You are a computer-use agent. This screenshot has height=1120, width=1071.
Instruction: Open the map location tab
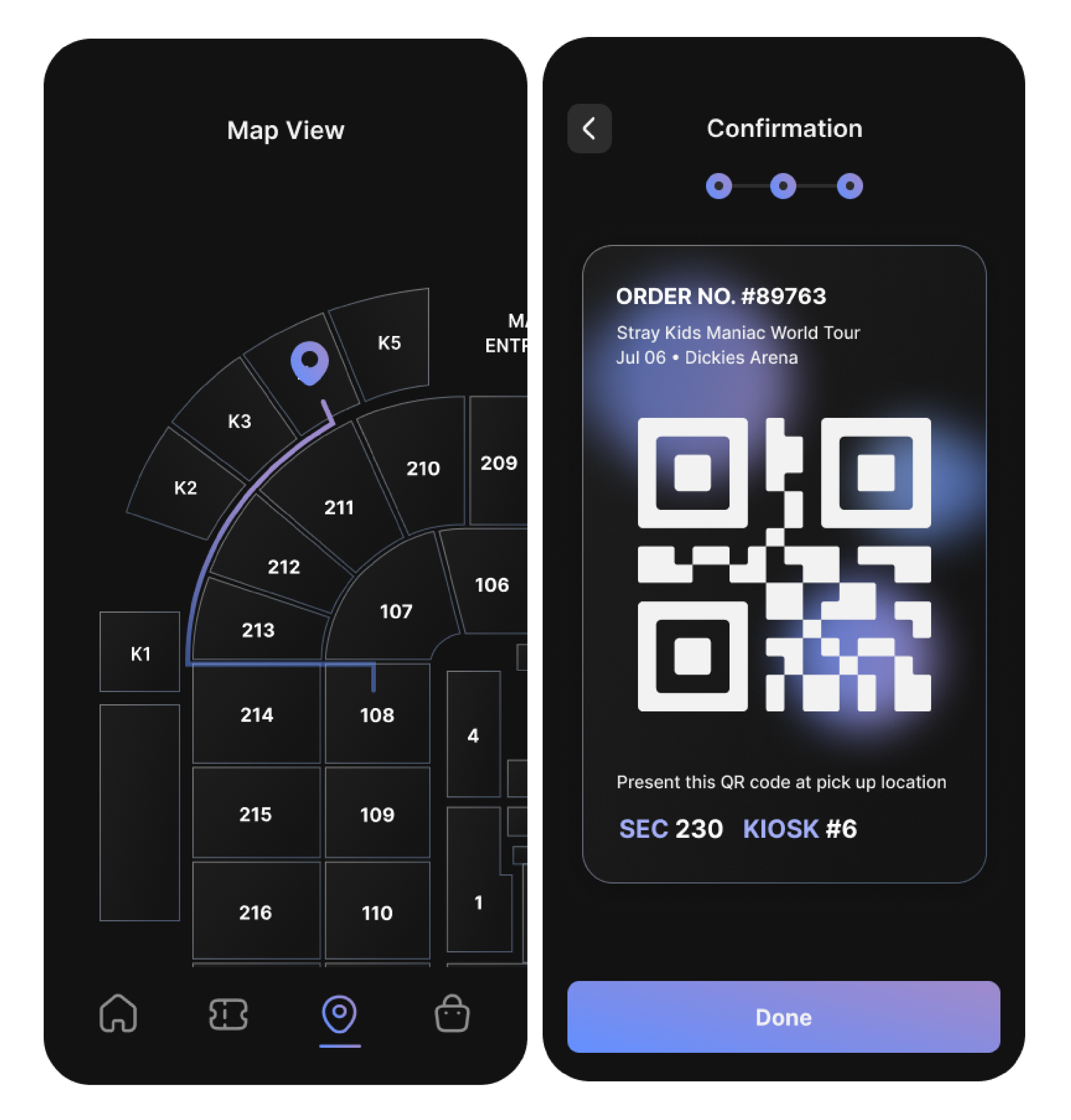tap(339, 1014)
